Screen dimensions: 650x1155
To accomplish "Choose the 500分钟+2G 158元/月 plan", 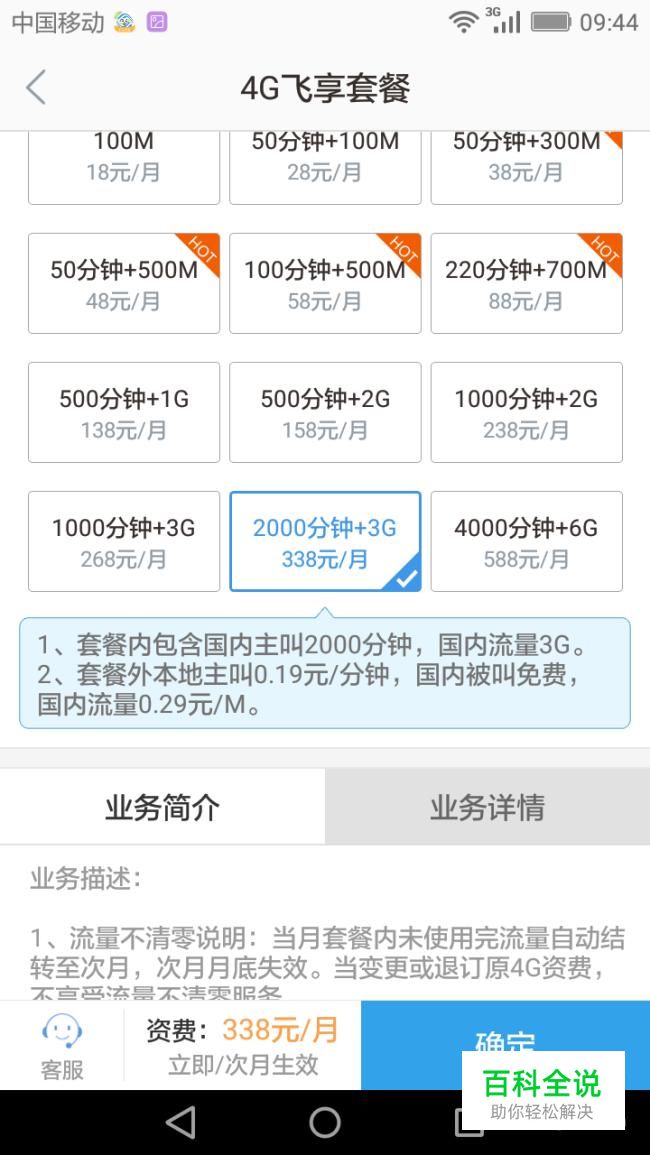I will pyautogui.click(x=325, y=412).
